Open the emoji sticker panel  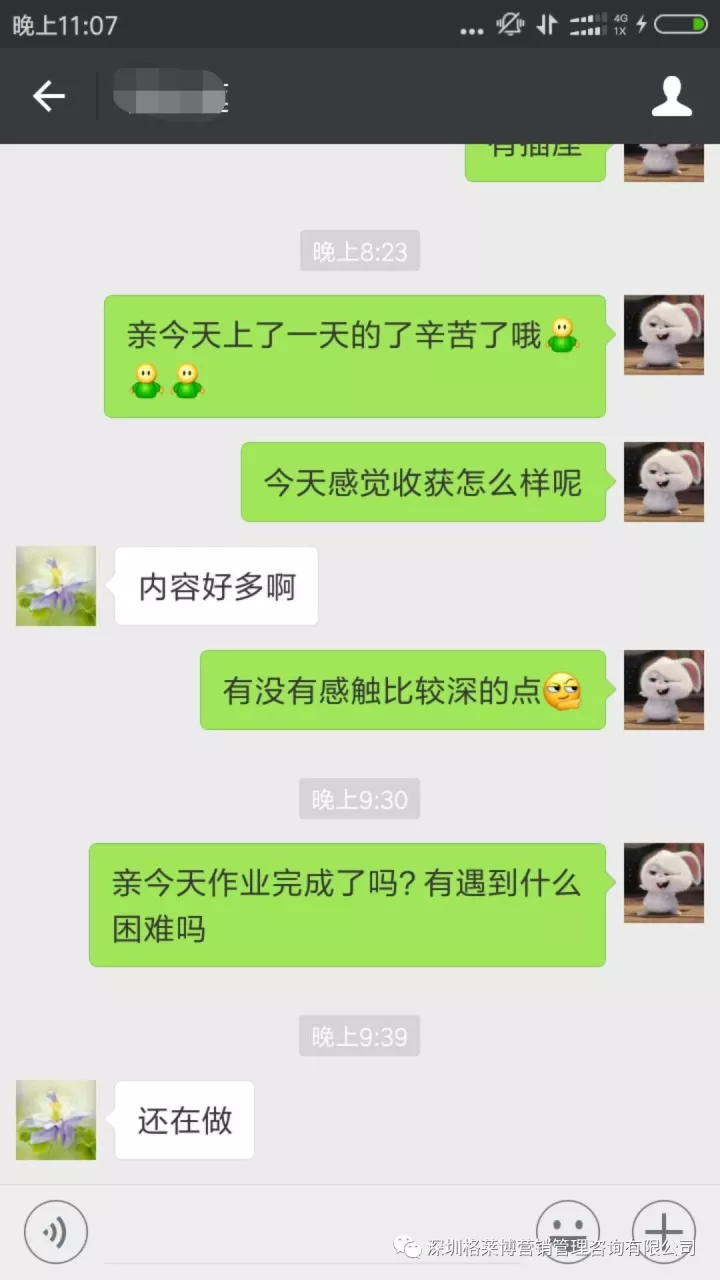point(567,1231)
